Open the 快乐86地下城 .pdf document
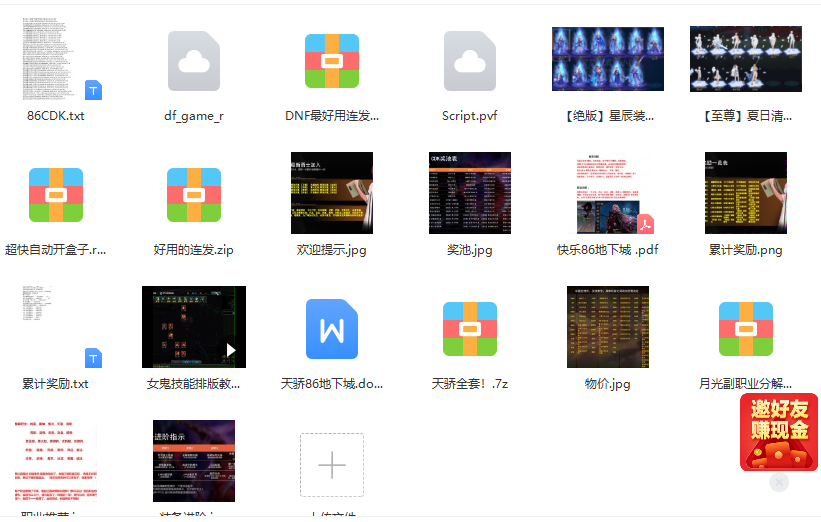This screenshot has height=522, width=821. pos(608,193)
